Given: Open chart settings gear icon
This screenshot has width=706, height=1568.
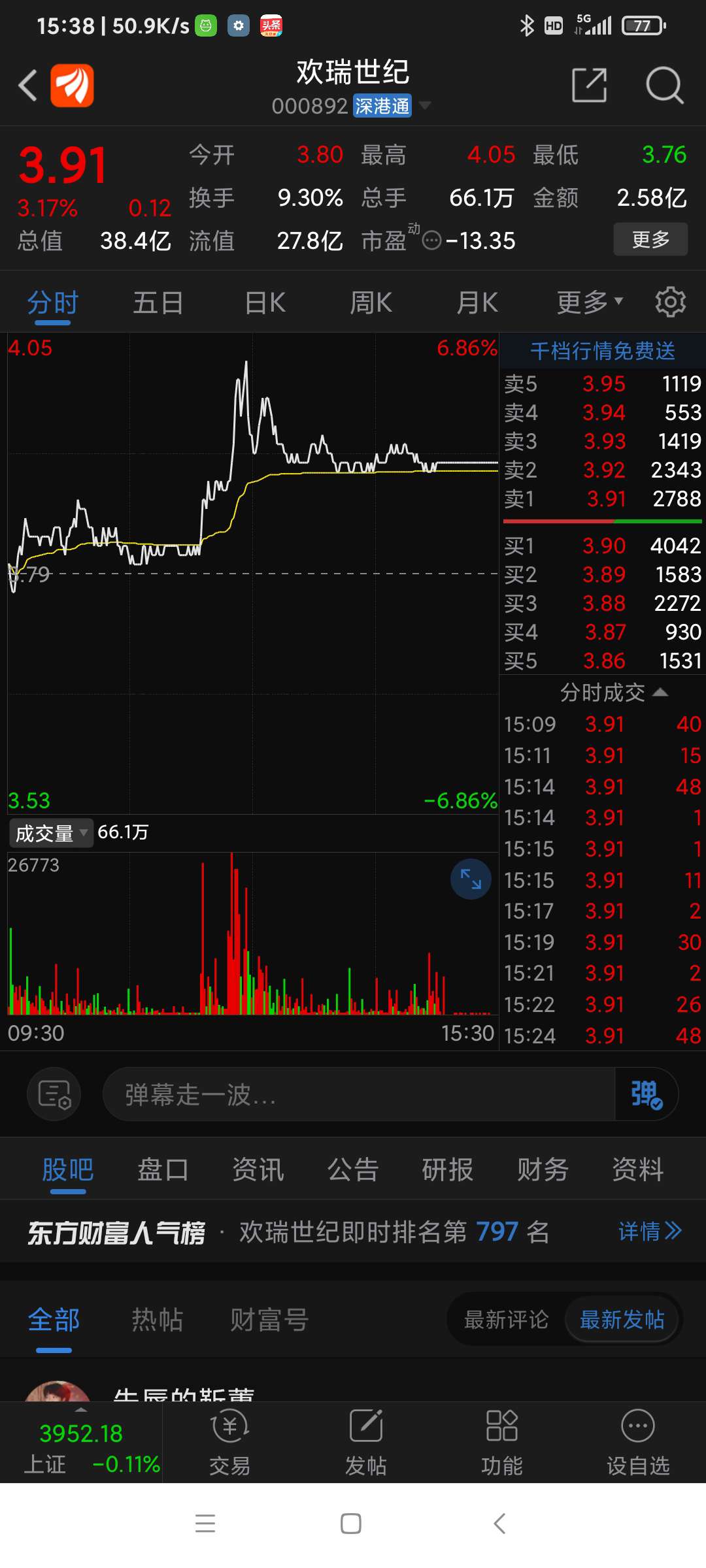Looking at the screenshot, I should click(671, 302).
